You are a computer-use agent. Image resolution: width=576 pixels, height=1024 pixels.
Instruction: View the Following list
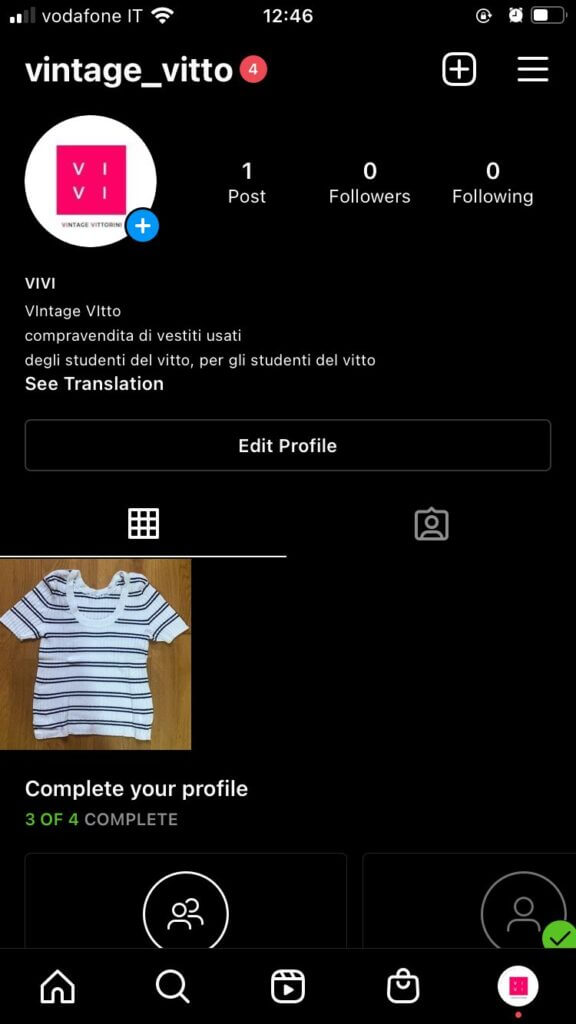(492, 184)
